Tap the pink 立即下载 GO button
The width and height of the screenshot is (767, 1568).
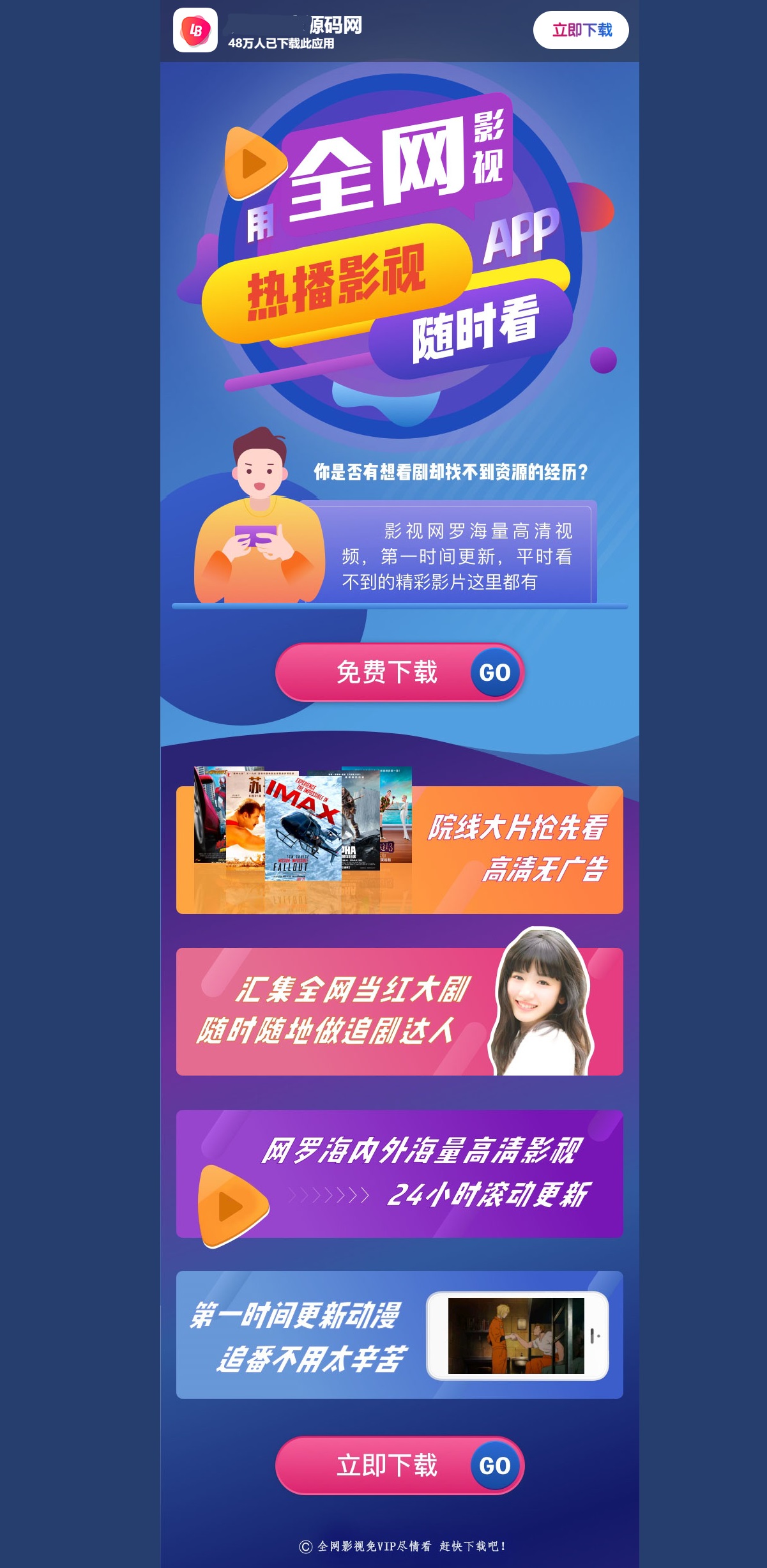tap(399, 1465)
